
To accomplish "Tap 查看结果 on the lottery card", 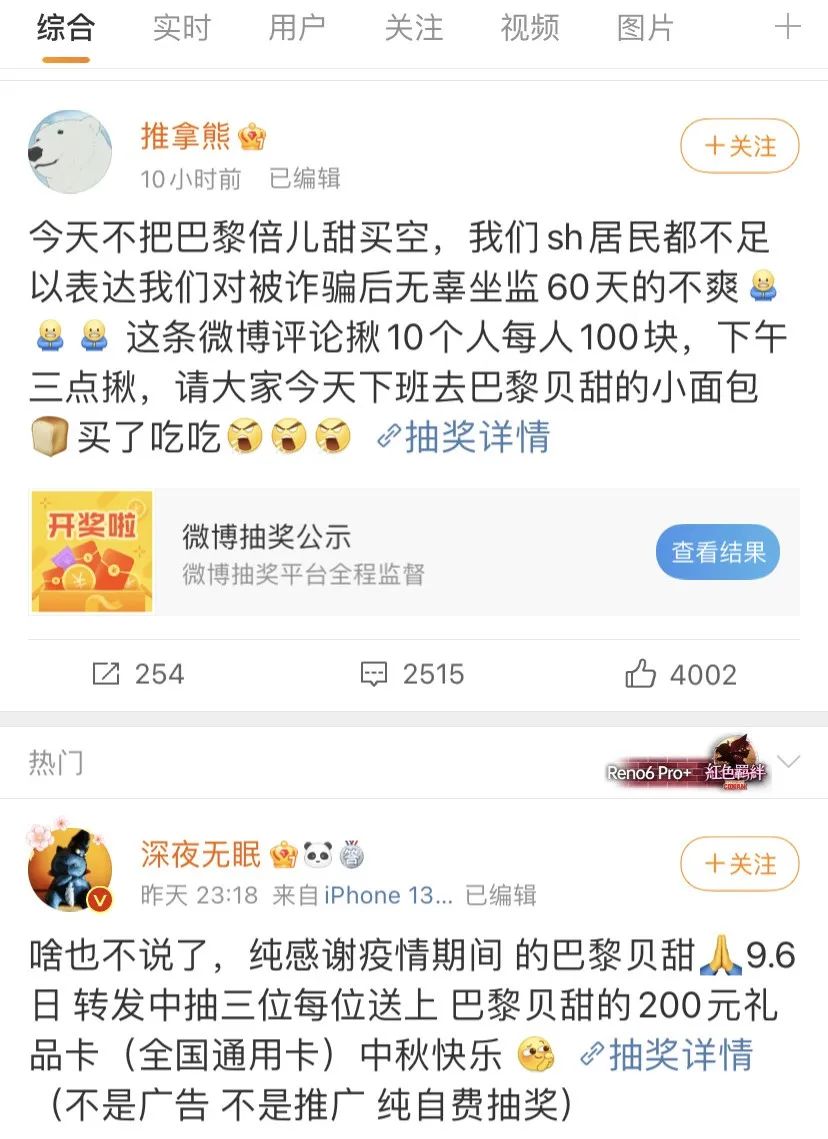I will click(x=718, y=552).
